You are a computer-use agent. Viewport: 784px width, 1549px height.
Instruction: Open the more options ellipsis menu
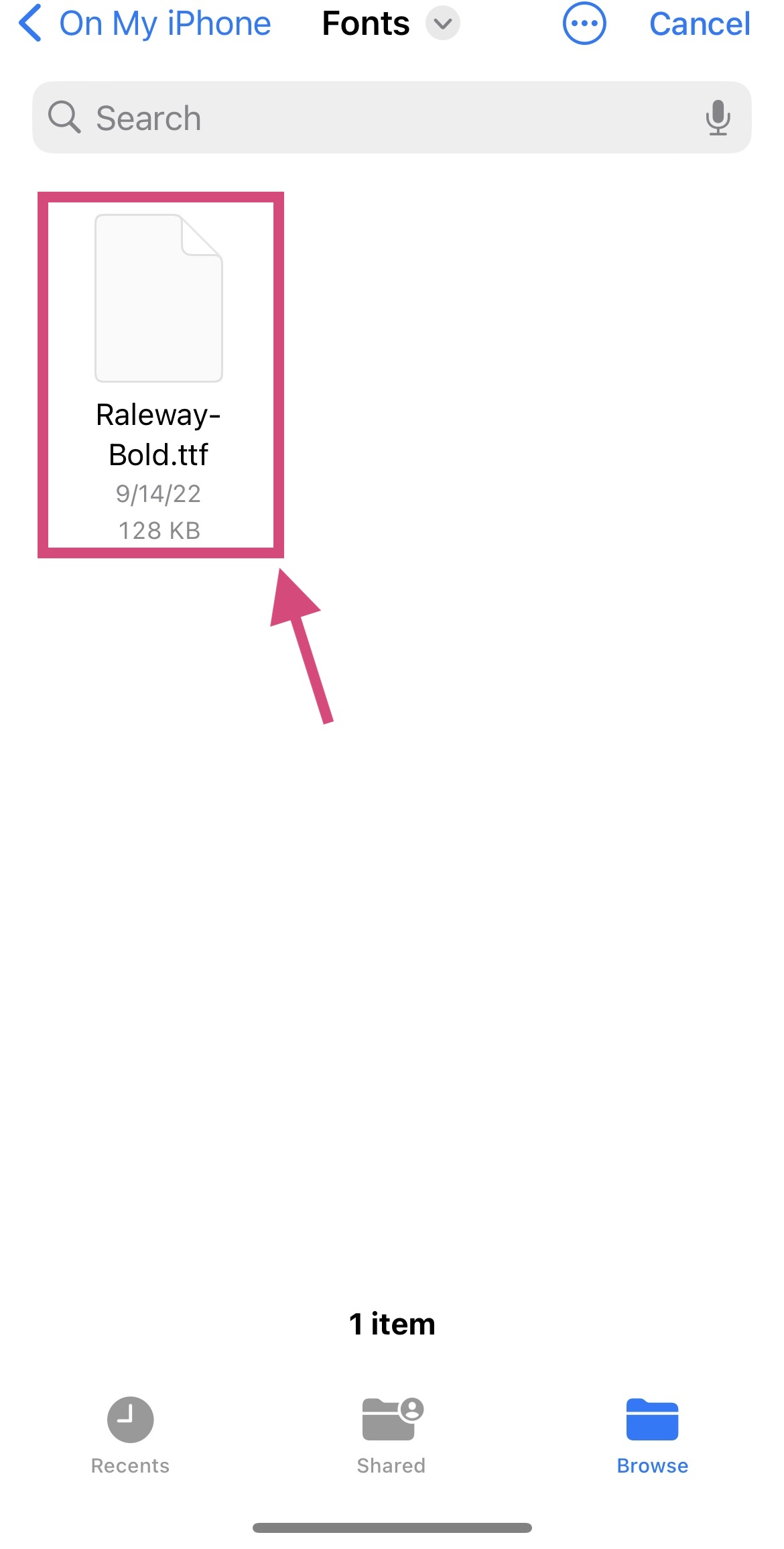coord(584,24)
